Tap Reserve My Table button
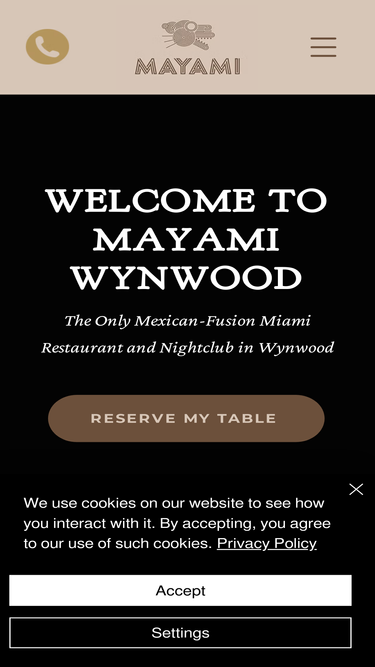This screenshot has height=667, width=375. point(186,418)
